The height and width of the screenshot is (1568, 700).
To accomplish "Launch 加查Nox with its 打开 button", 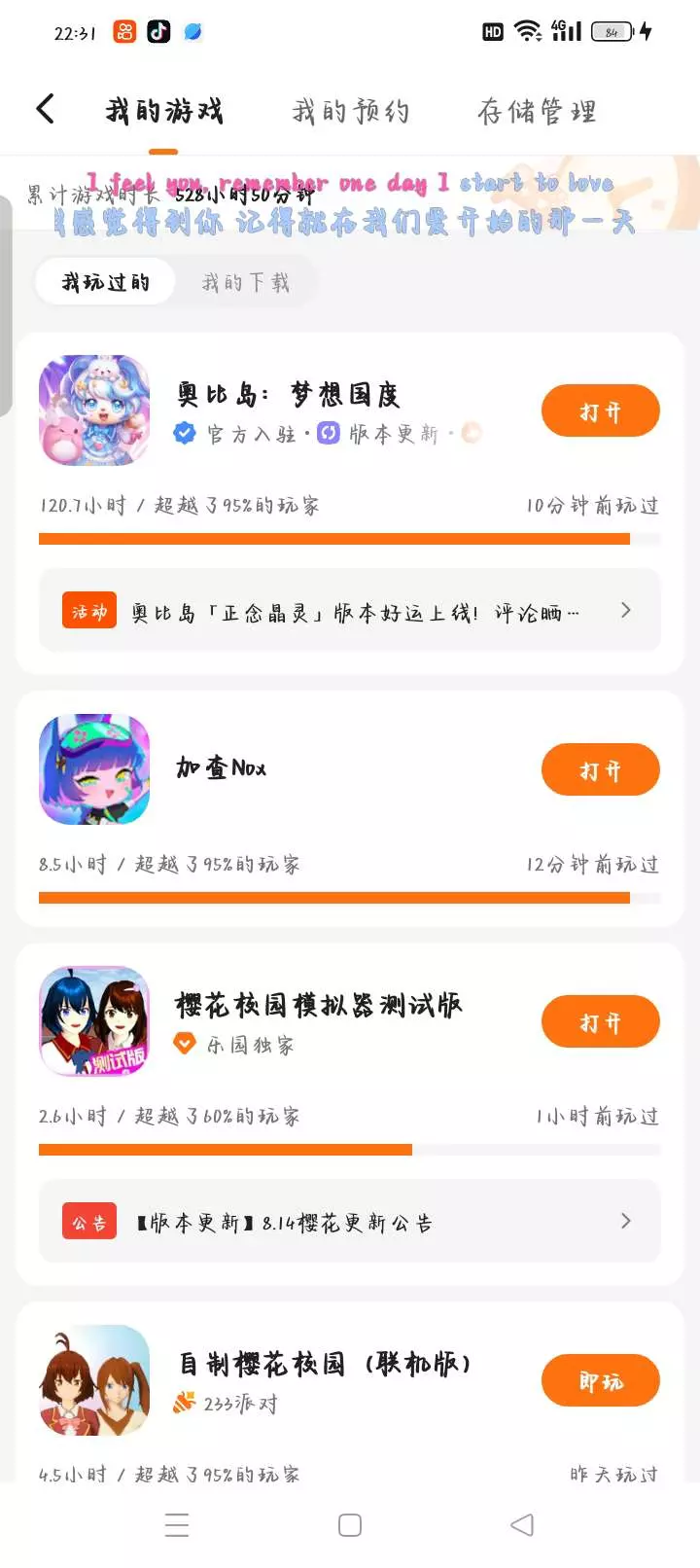I will [600, 770].
